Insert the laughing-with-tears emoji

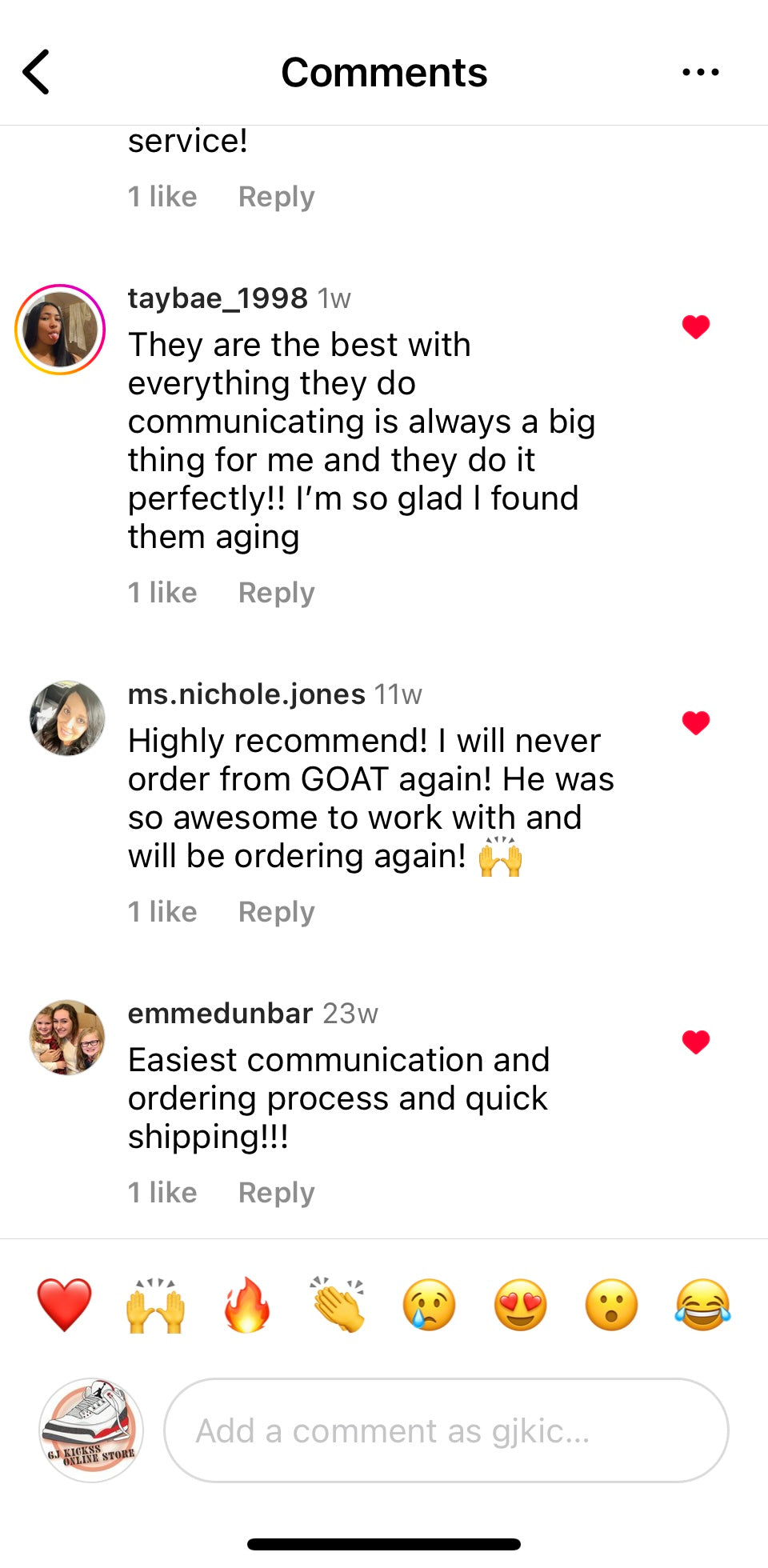[x=702, y=1305]
